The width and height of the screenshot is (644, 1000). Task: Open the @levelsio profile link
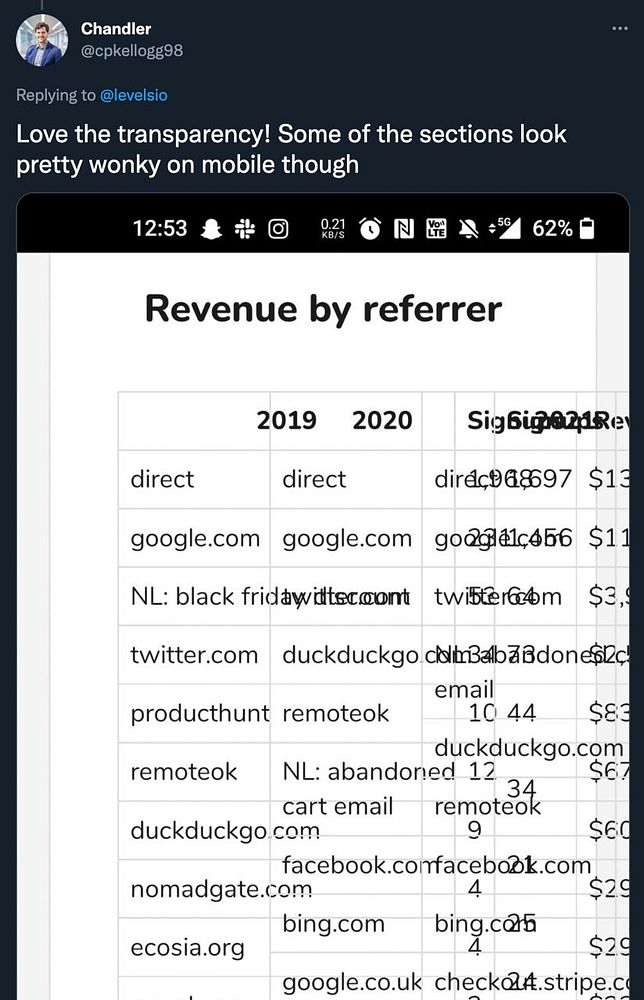(x=134, y=95)
